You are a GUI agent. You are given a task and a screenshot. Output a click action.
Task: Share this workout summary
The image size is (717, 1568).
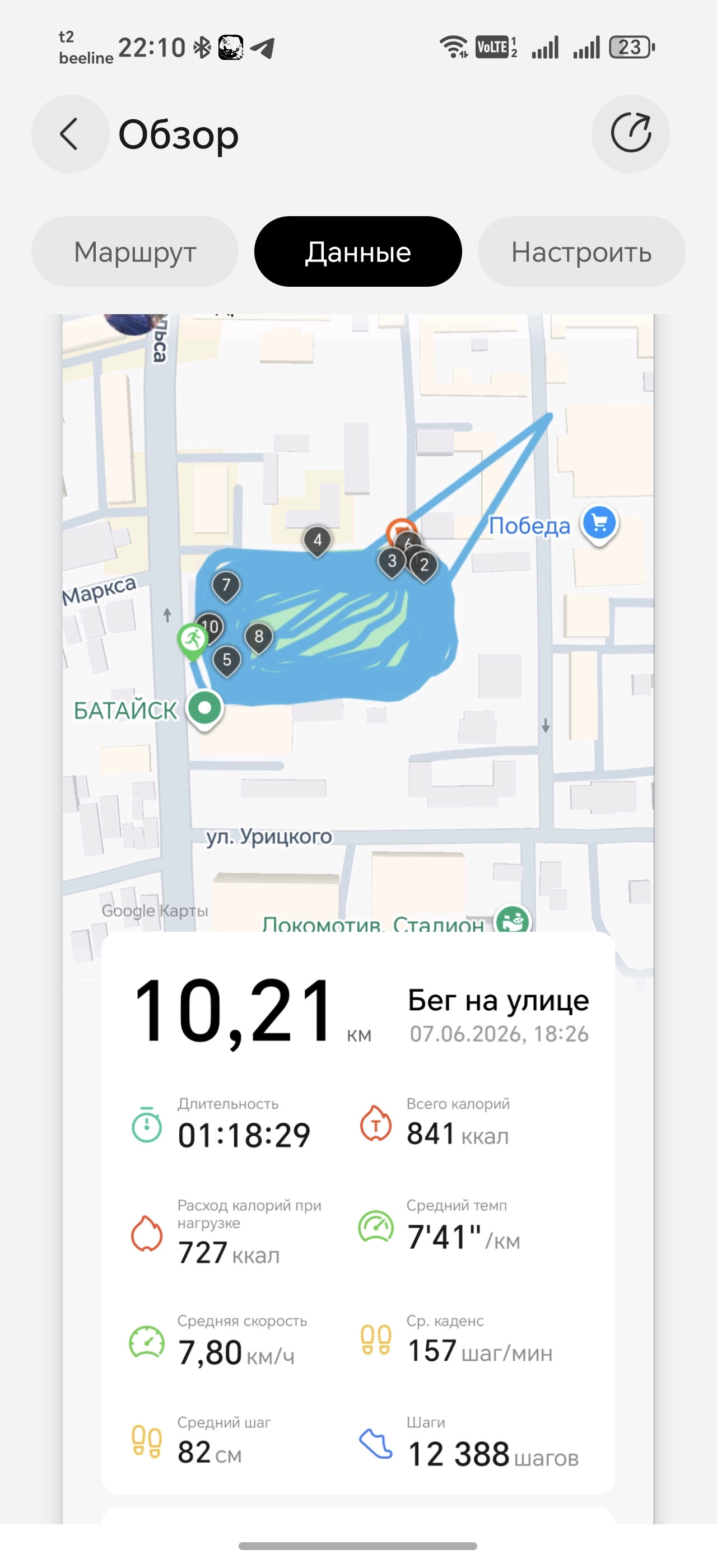pyautogui.click(x=631, y=134)
